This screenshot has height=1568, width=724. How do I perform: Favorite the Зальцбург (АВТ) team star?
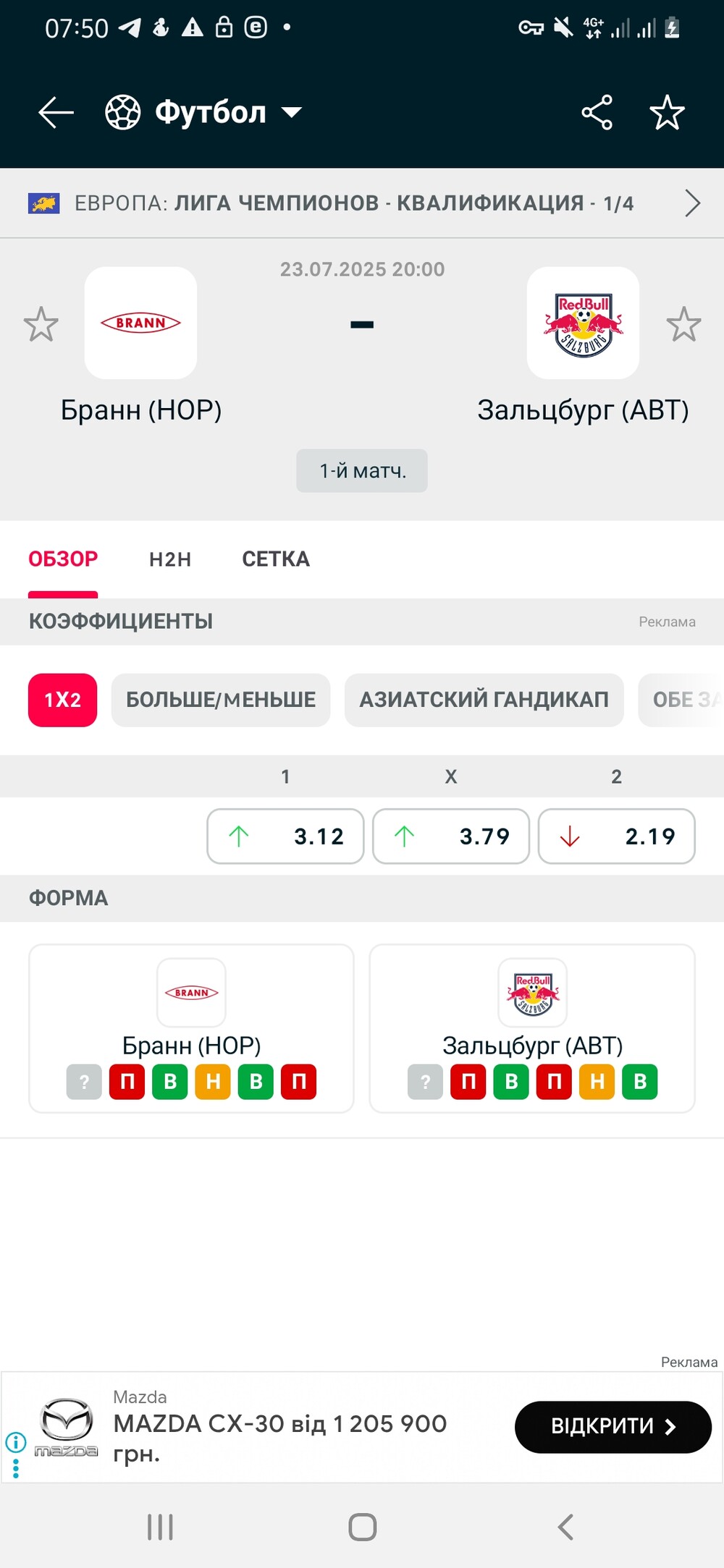tap(683, 324)
